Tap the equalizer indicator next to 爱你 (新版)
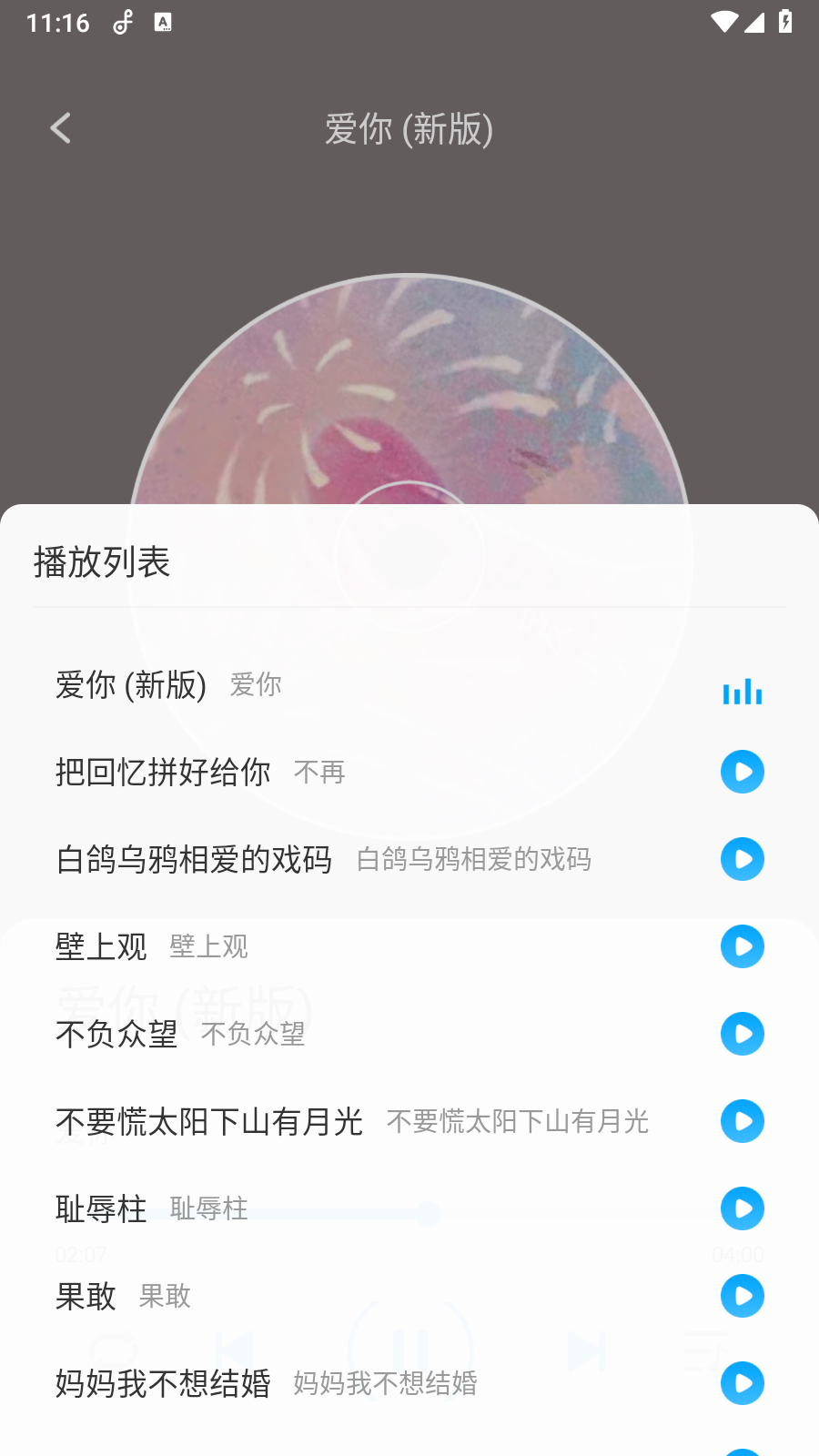 (x=742, y=692)
